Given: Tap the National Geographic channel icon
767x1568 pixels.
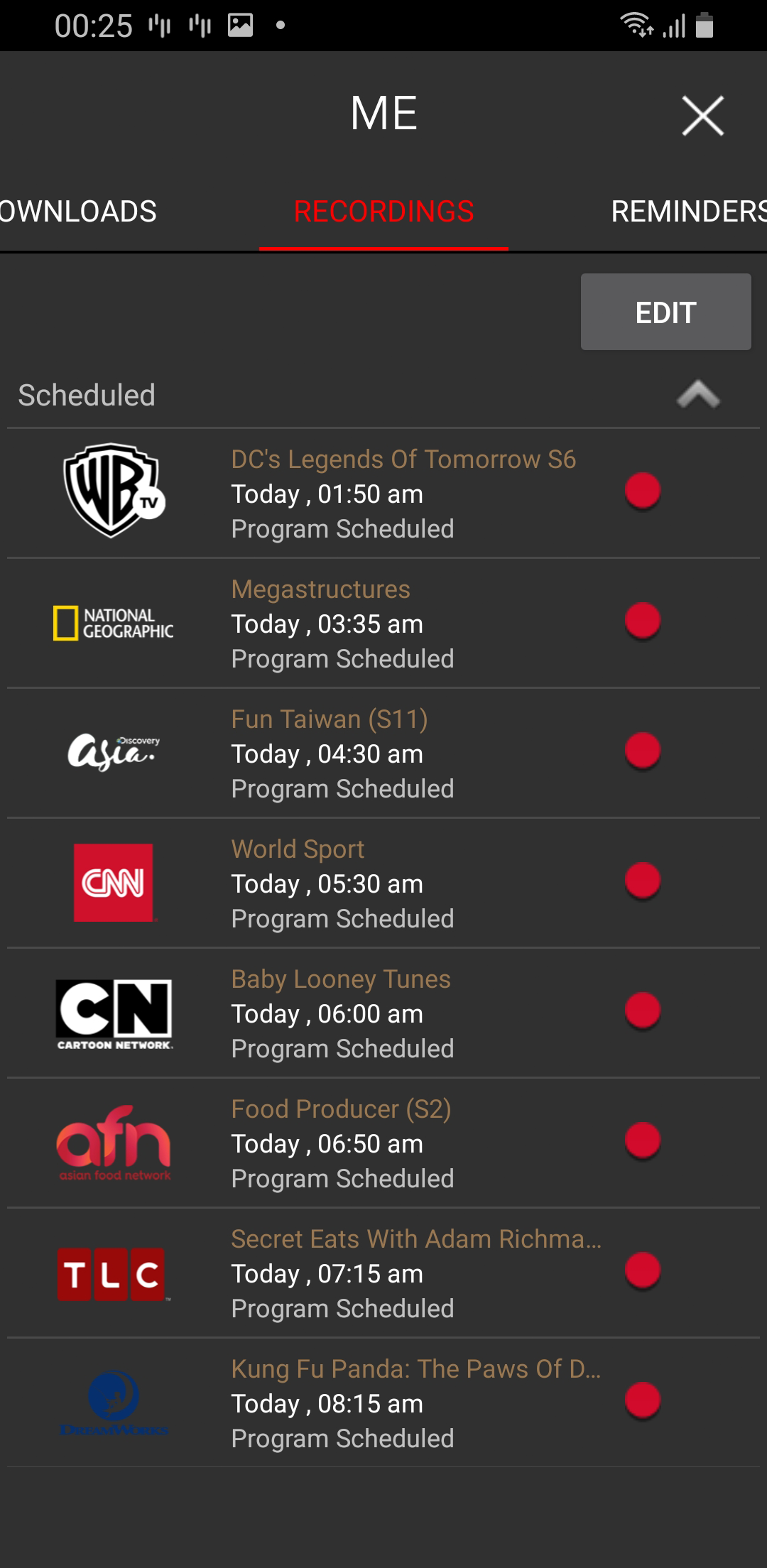Looking at the screenshot, I should pos(114,622).
